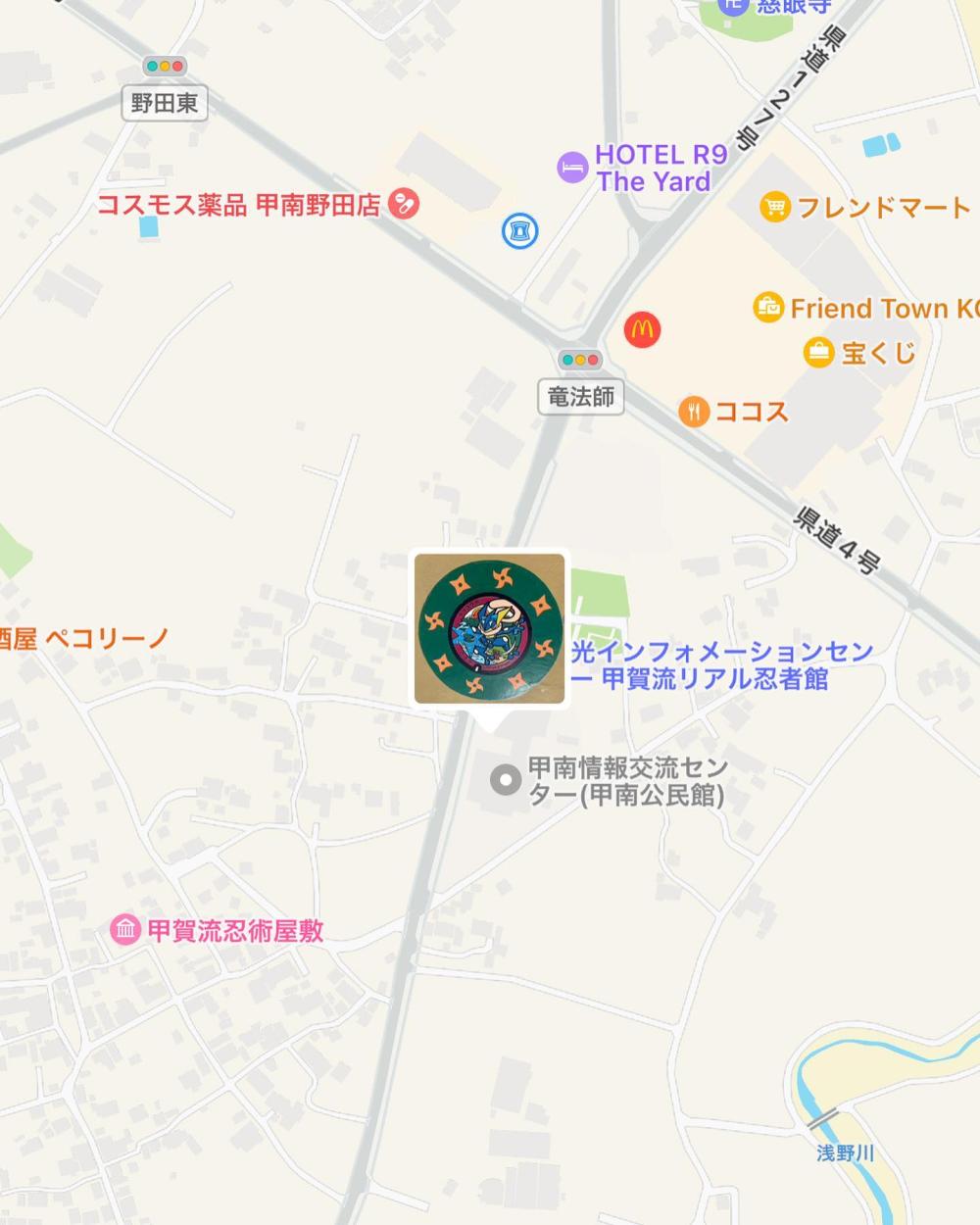
Task: Tap the blue police box marker
Action: 519,231
